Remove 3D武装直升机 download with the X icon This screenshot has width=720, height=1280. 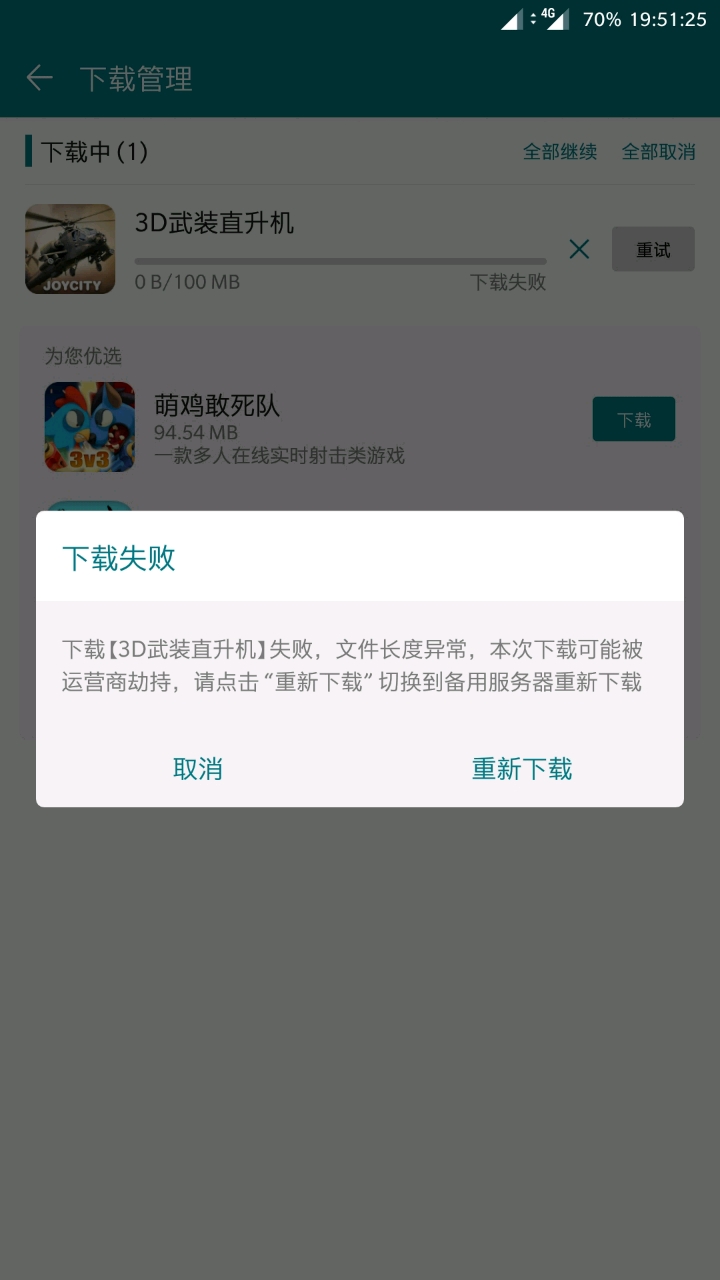tap(579, 249)
